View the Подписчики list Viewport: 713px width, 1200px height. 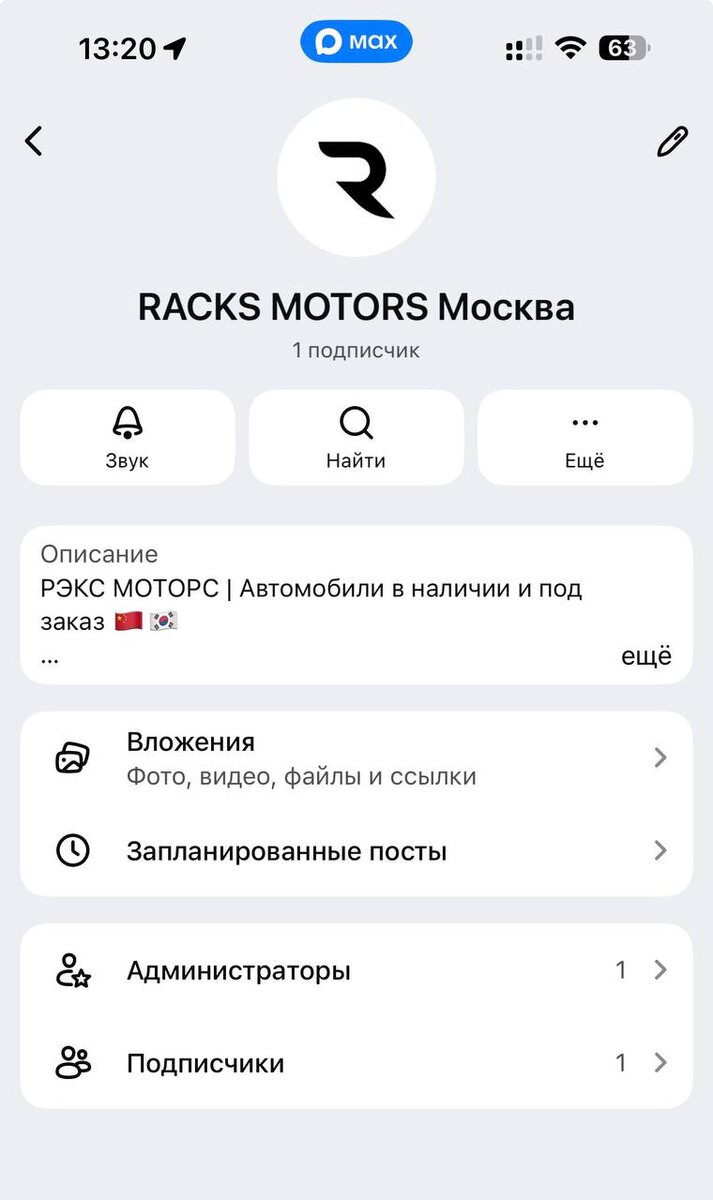point(356,1062)
